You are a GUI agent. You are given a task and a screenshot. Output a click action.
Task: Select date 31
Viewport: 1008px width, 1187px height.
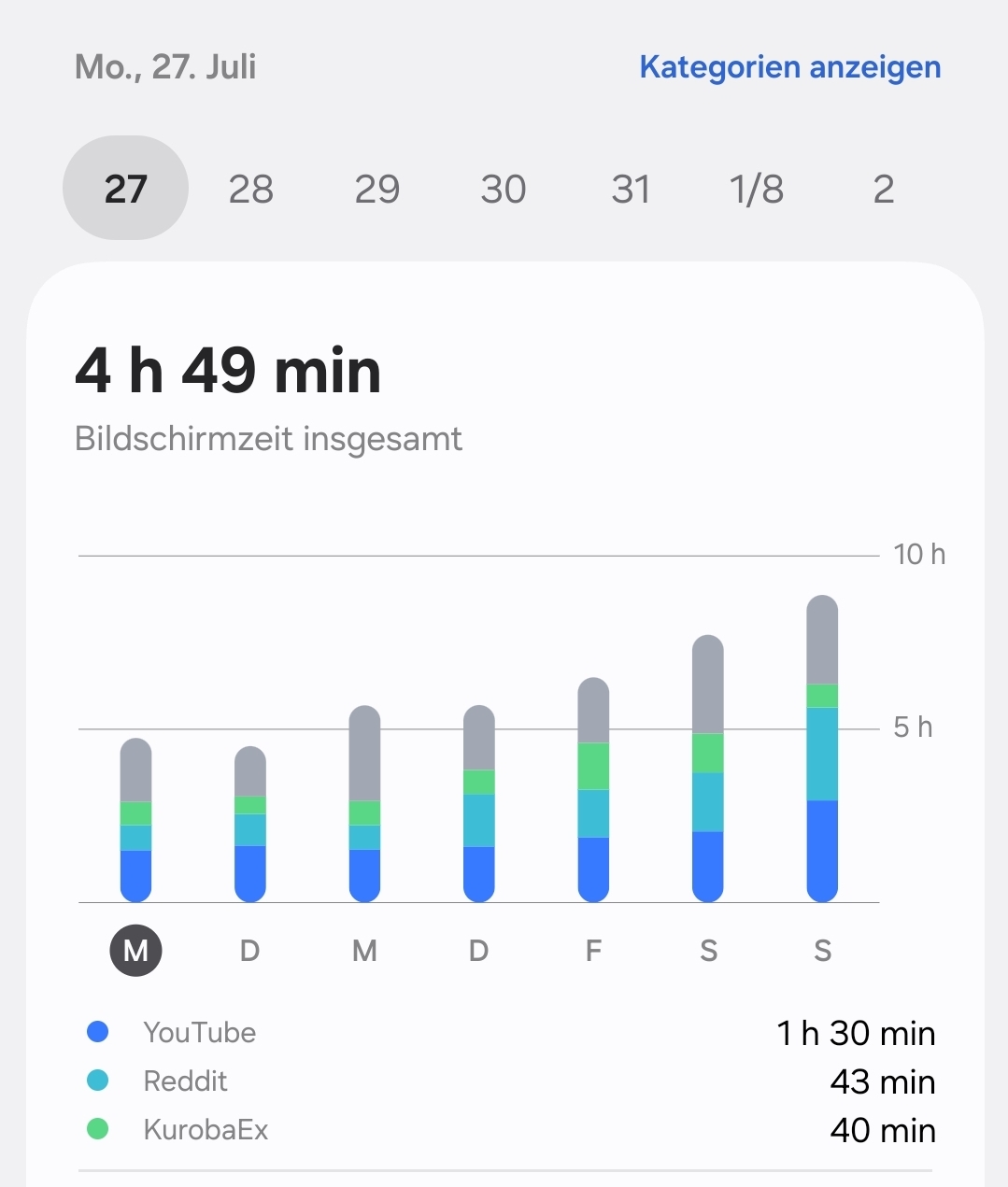[x=631, y=189]
